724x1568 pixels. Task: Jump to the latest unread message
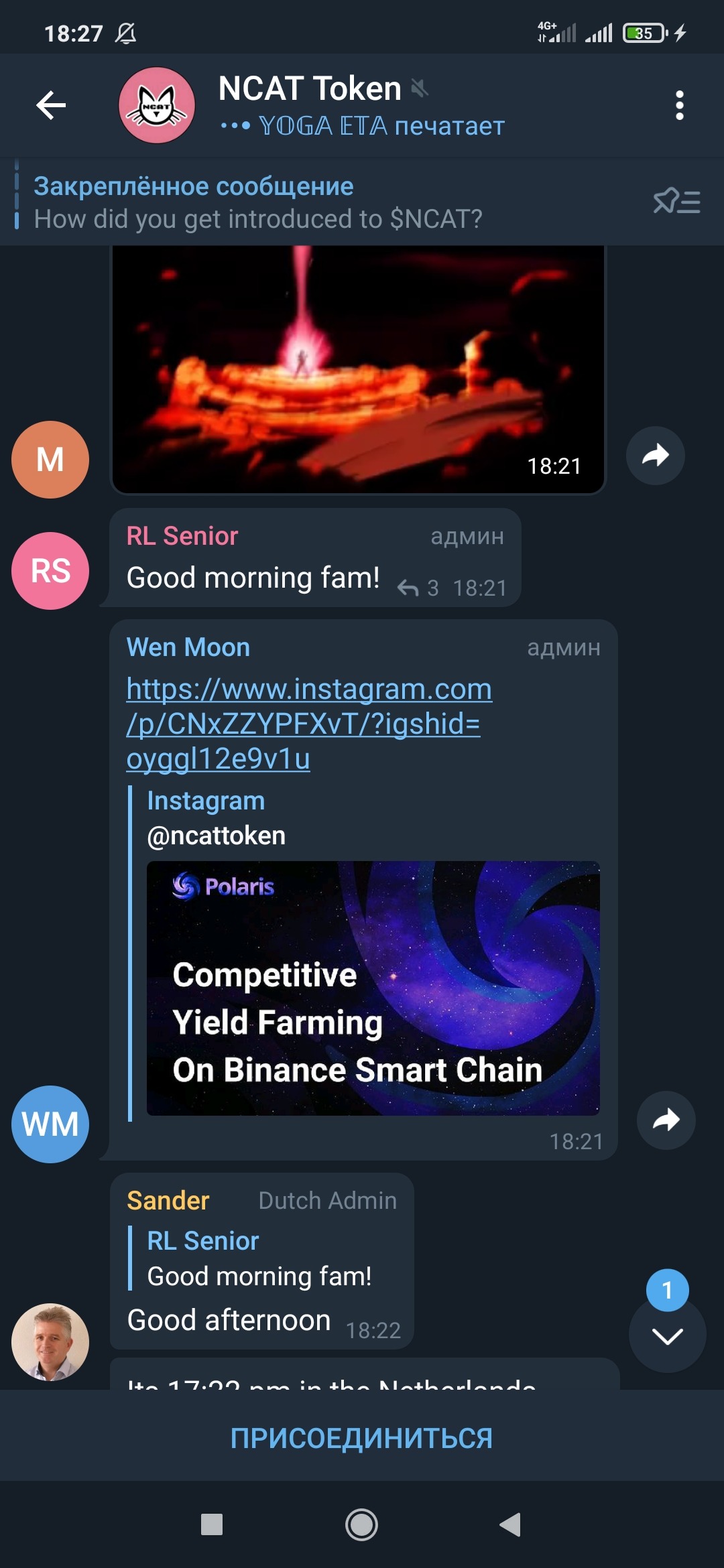coord(667,1335)
